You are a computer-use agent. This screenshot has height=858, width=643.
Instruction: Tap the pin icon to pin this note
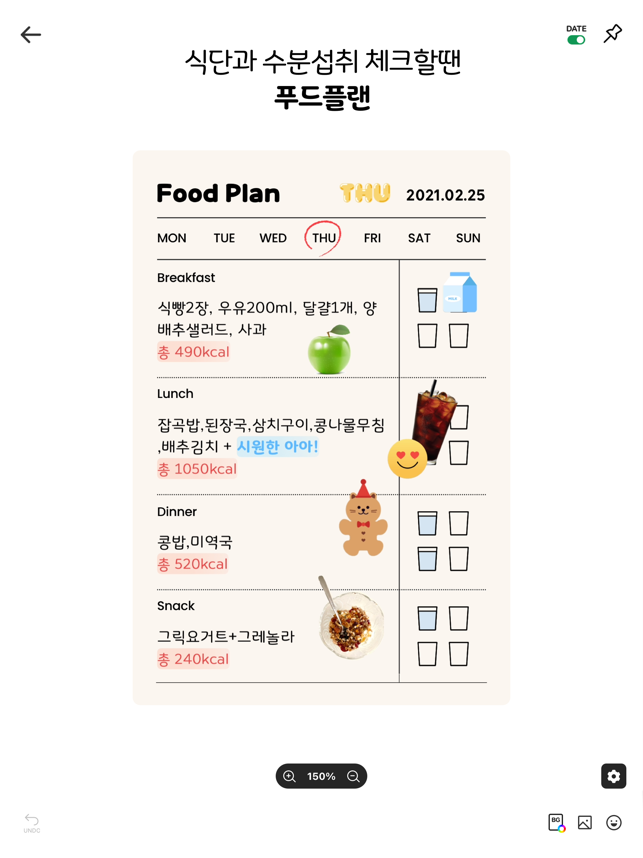click(613, 34)
